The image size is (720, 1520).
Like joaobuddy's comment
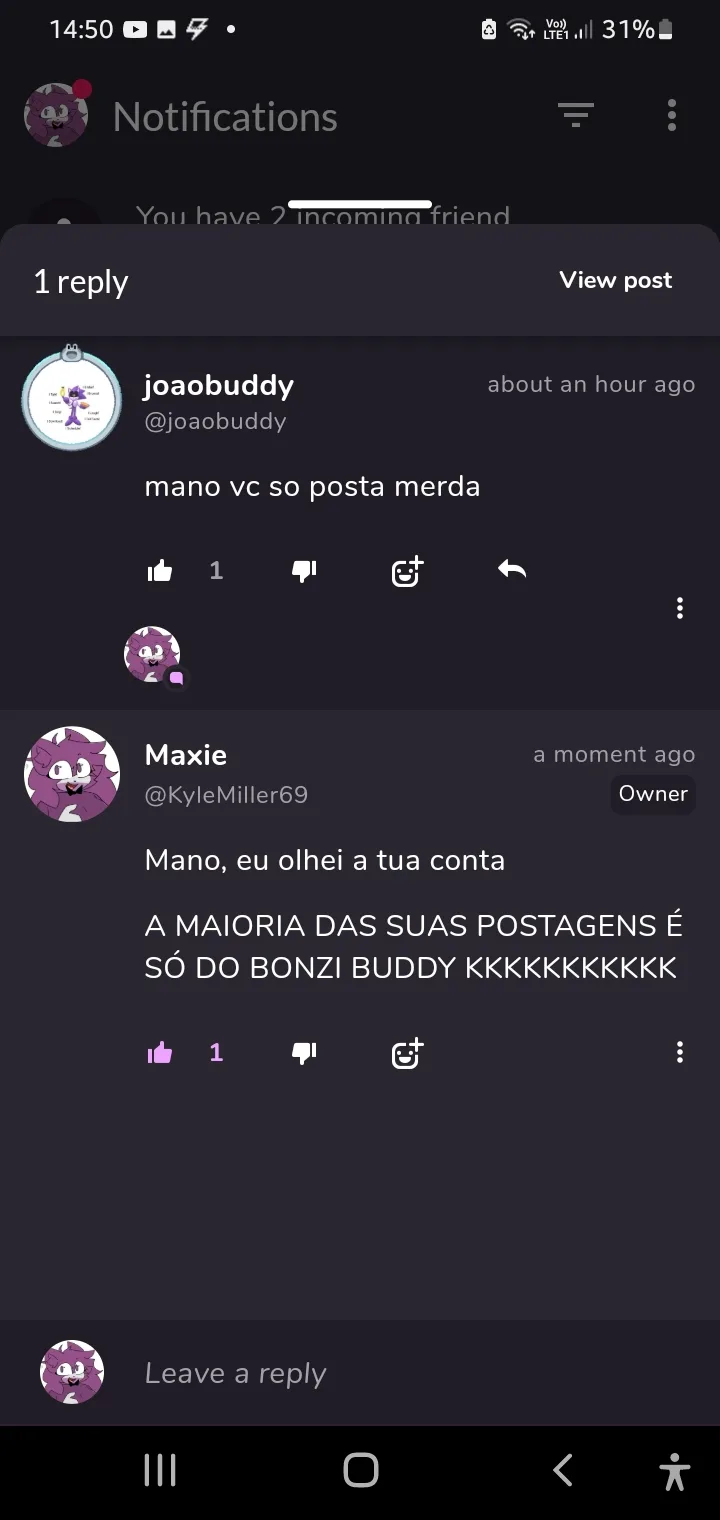coord(160,571)
